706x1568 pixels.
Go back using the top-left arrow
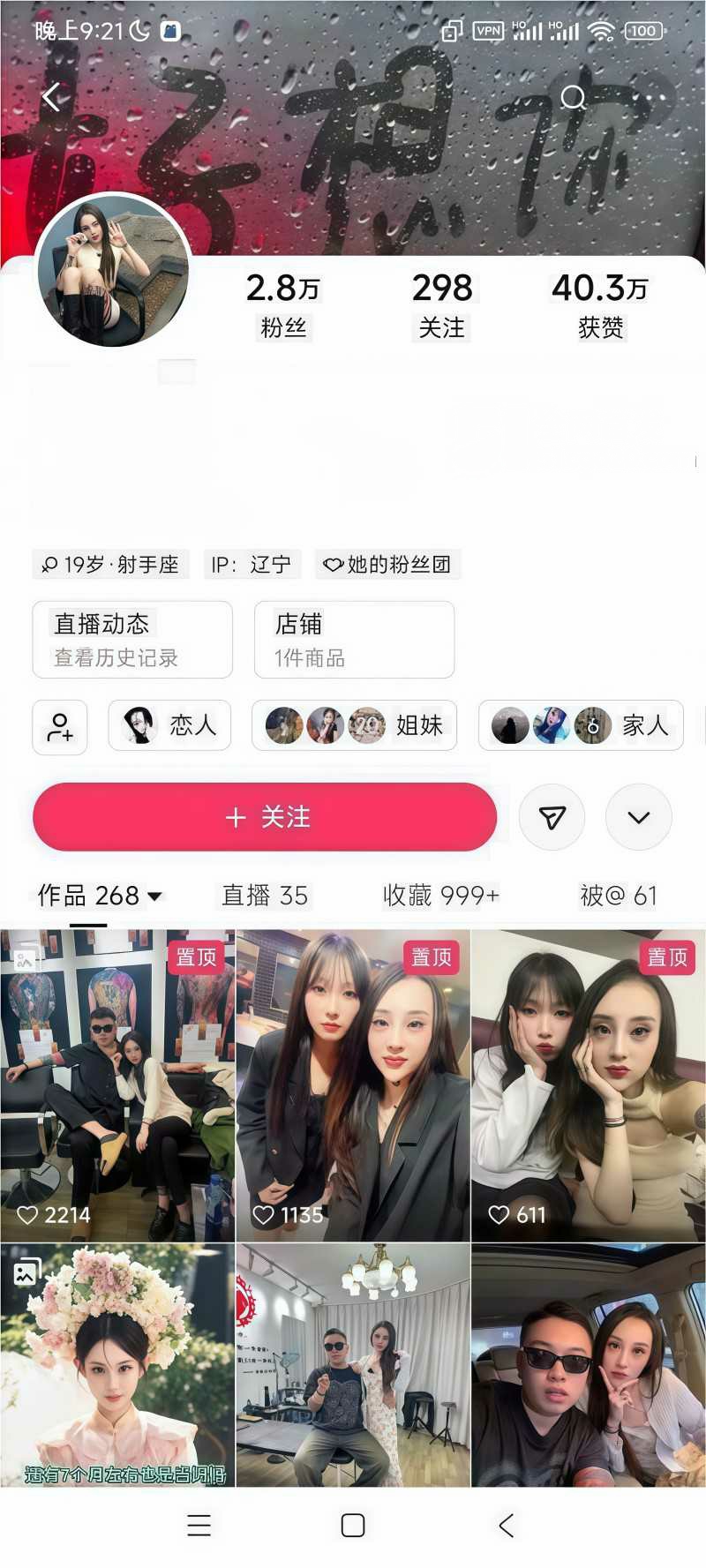point(52,97)
